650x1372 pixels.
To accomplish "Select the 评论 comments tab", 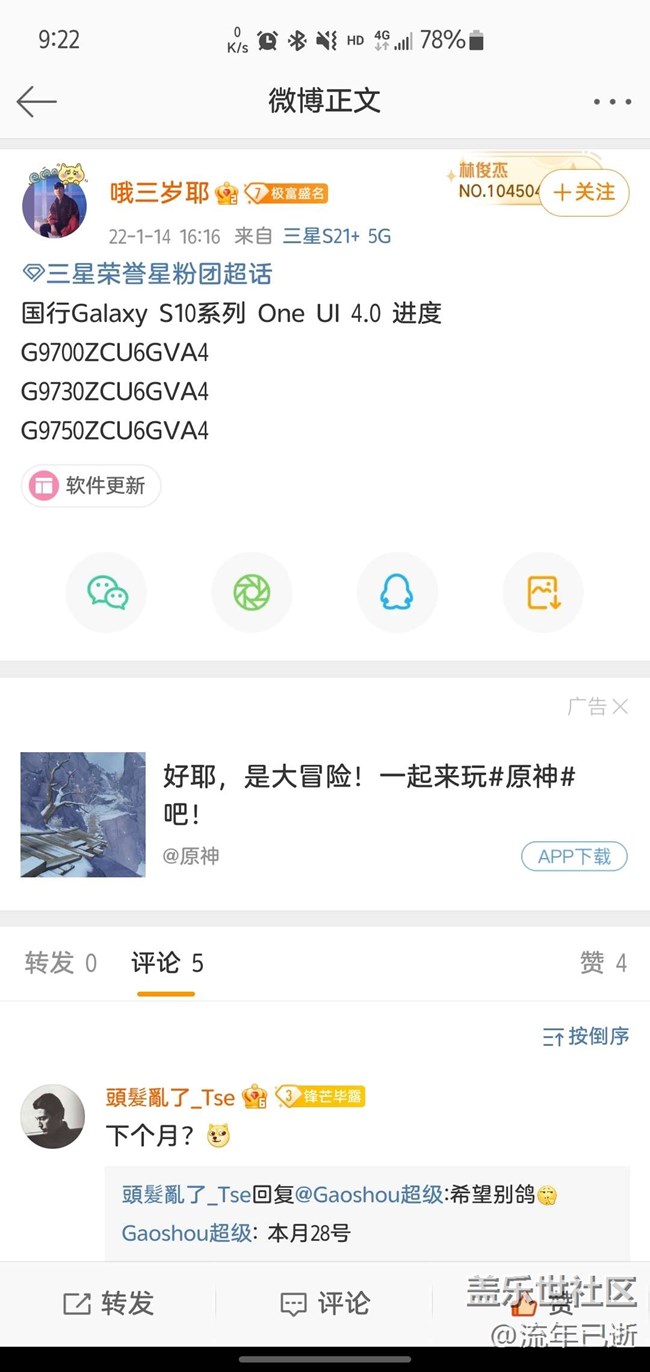I will click(167, 963).
